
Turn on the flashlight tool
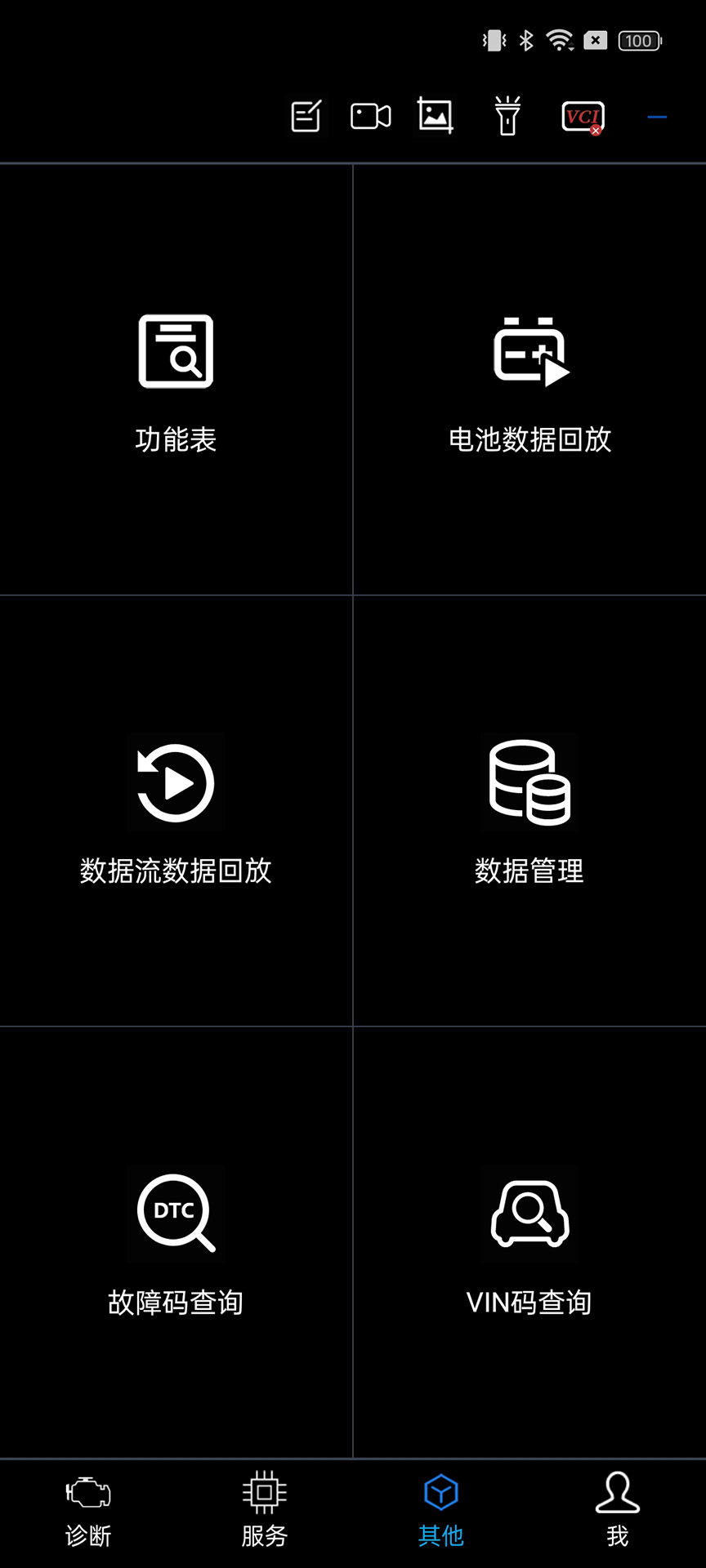point(507,116)
